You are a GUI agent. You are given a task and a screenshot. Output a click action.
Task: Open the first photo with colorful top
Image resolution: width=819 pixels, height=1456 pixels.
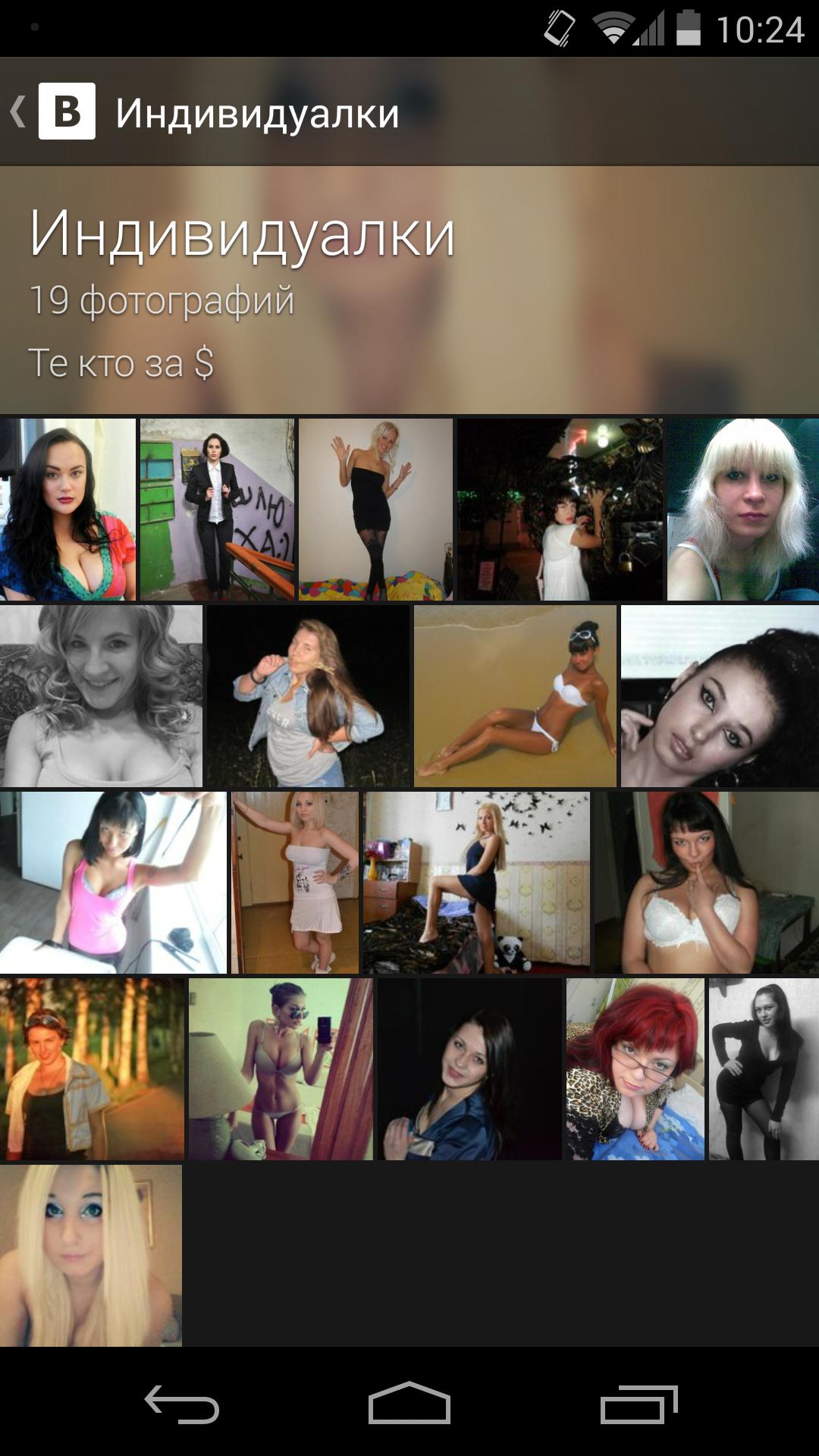point(67,510)
